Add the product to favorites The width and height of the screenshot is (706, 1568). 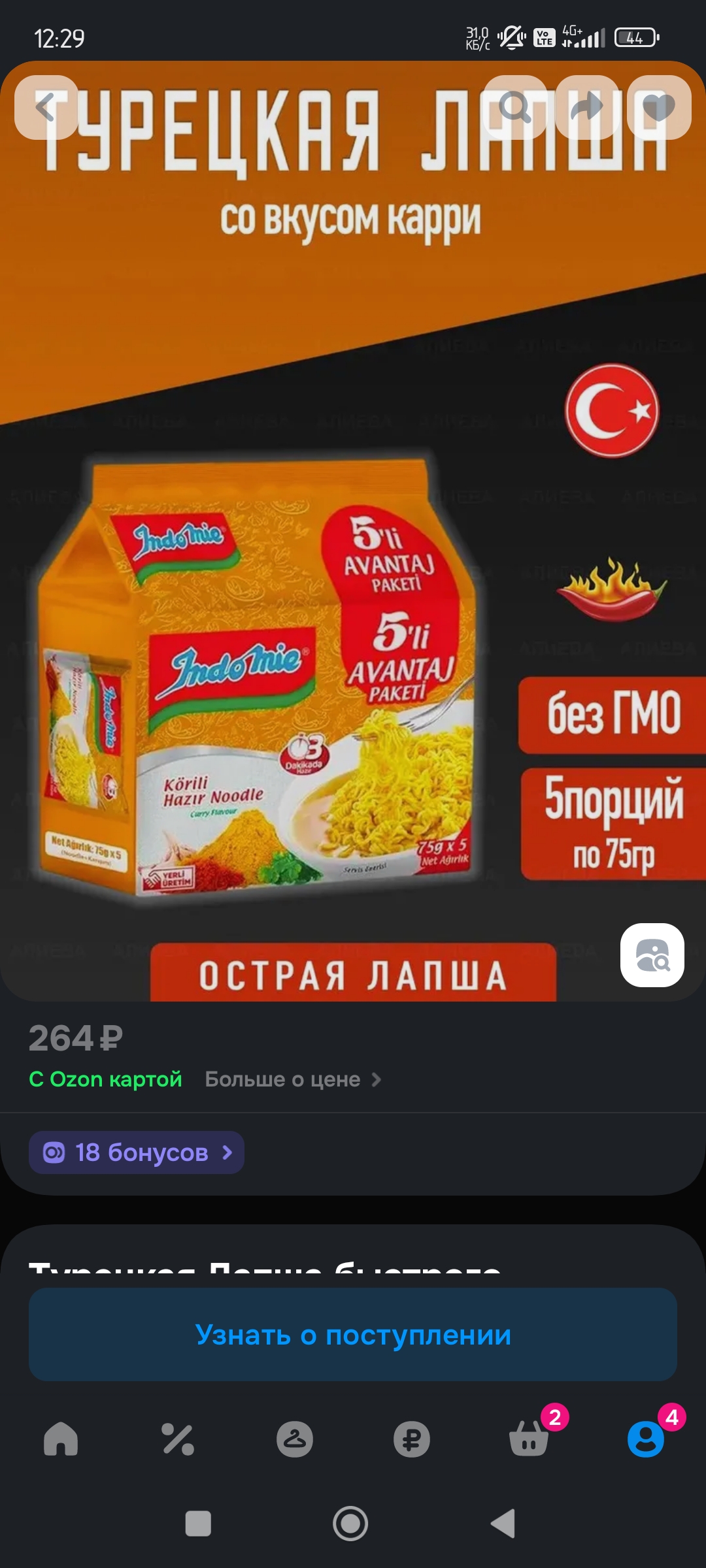point(659,107)
